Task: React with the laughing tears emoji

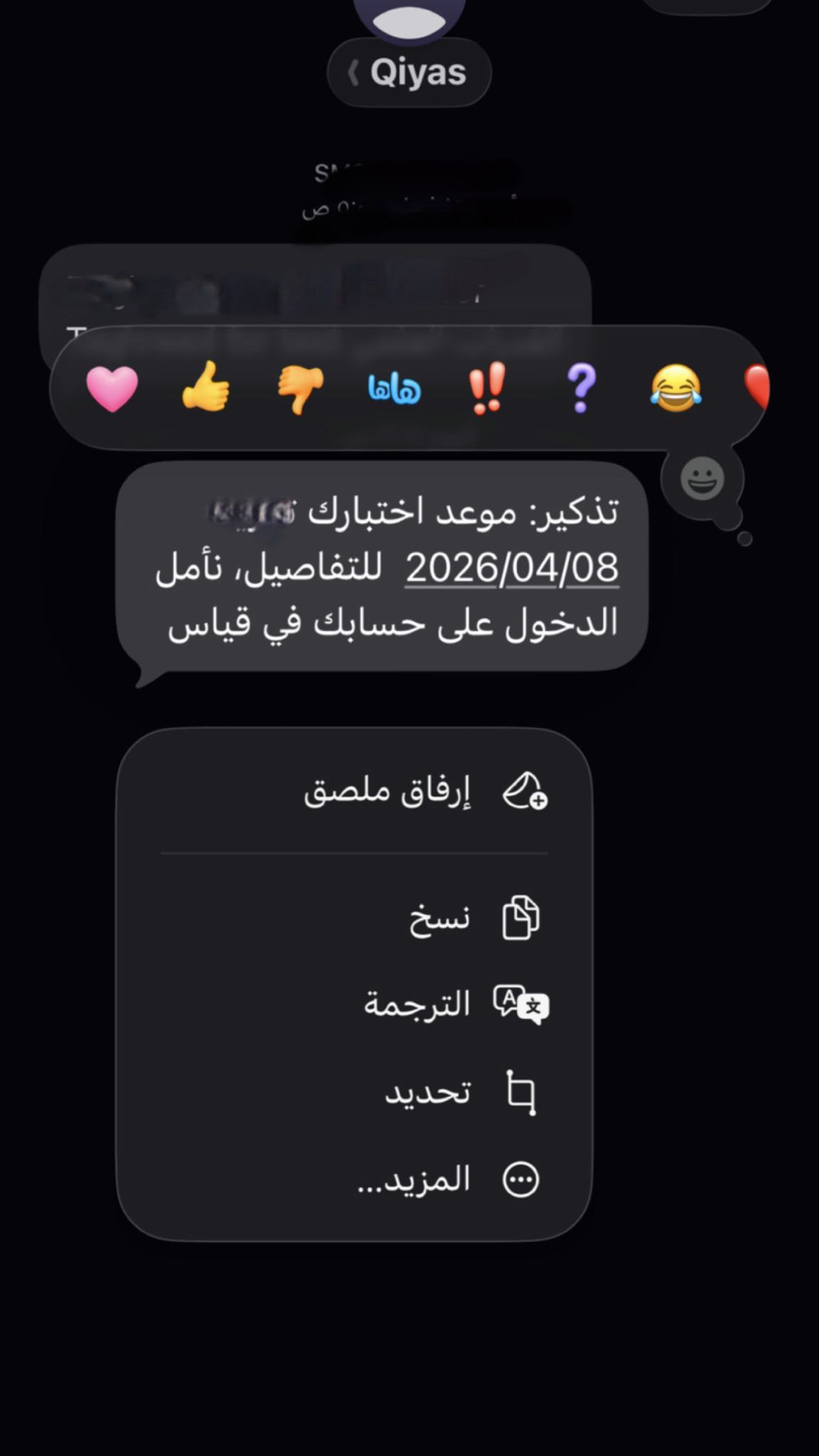Action: point(675,388)
